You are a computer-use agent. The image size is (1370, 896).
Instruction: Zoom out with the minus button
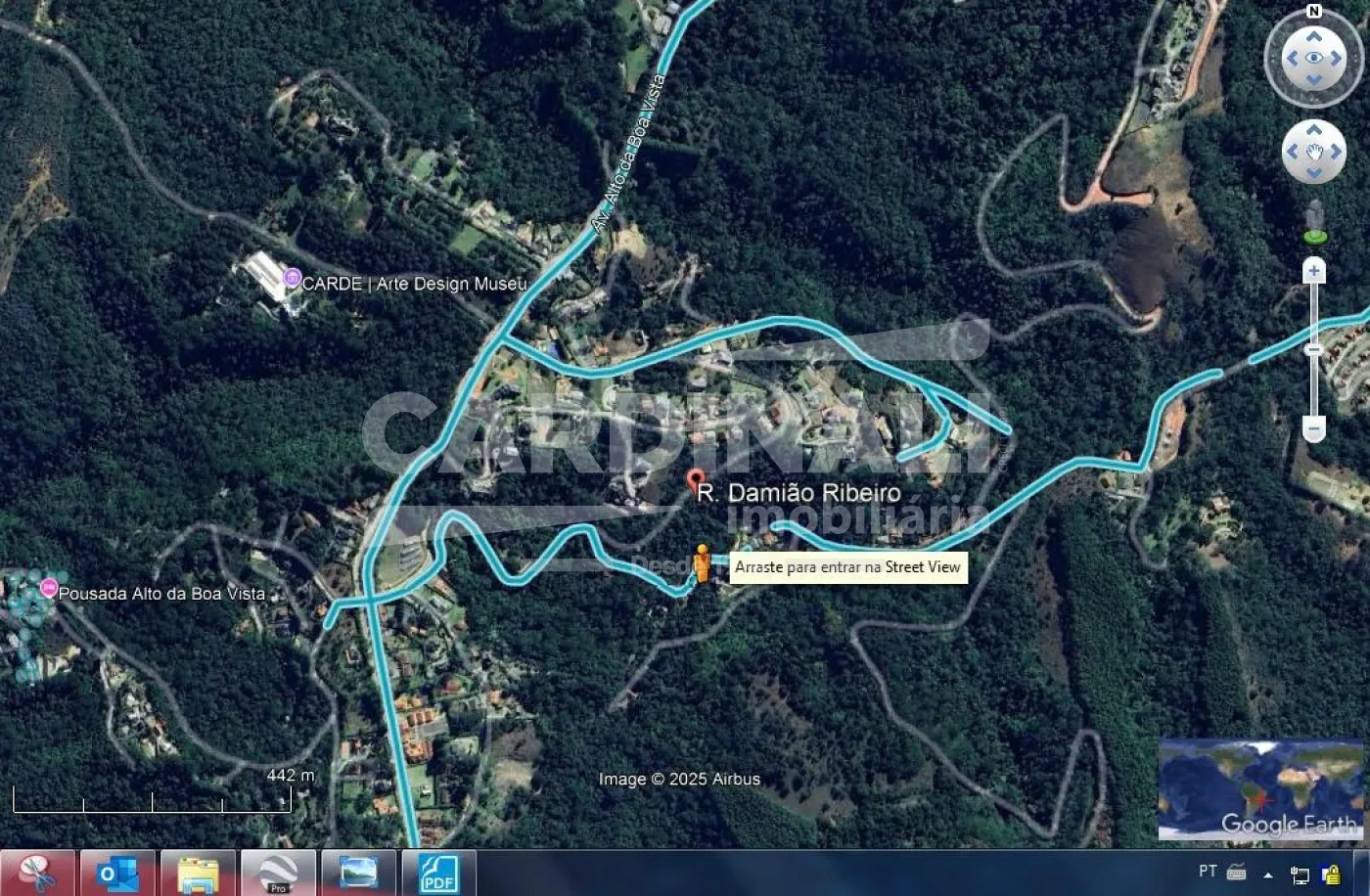tap(1314, 428)
